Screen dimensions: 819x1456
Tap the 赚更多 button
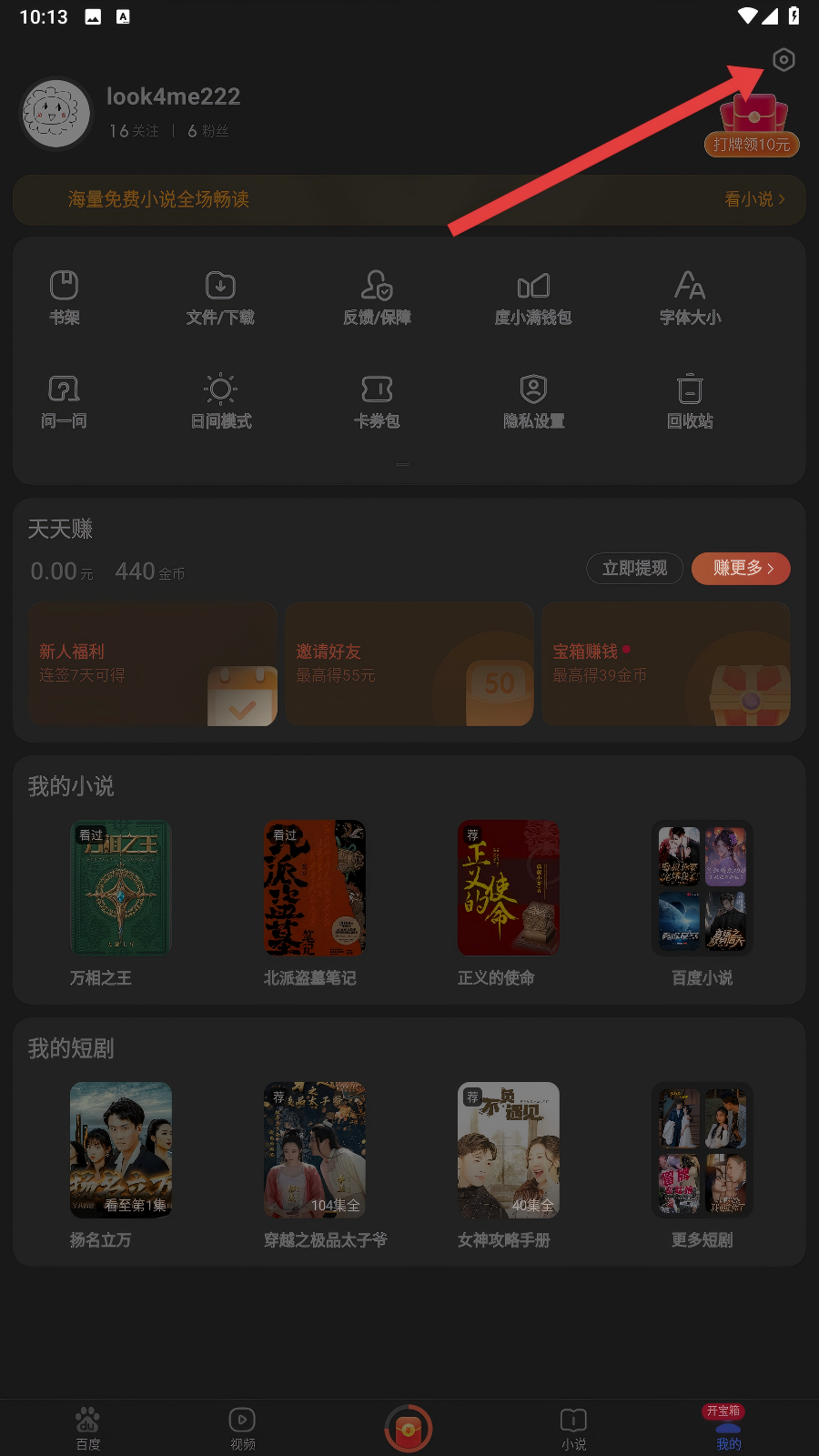tap(741, 569)
